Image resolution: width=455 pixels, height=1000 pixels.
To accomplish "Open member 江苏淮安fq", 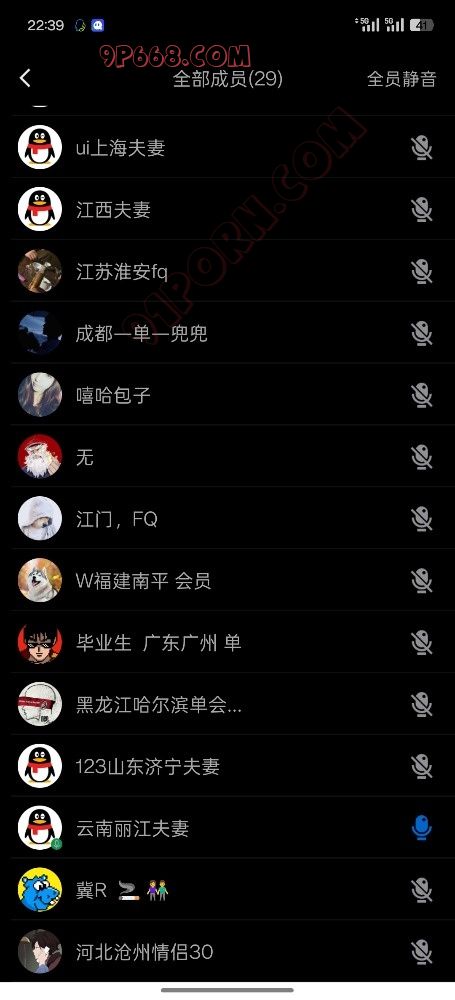I will [227, 271].
